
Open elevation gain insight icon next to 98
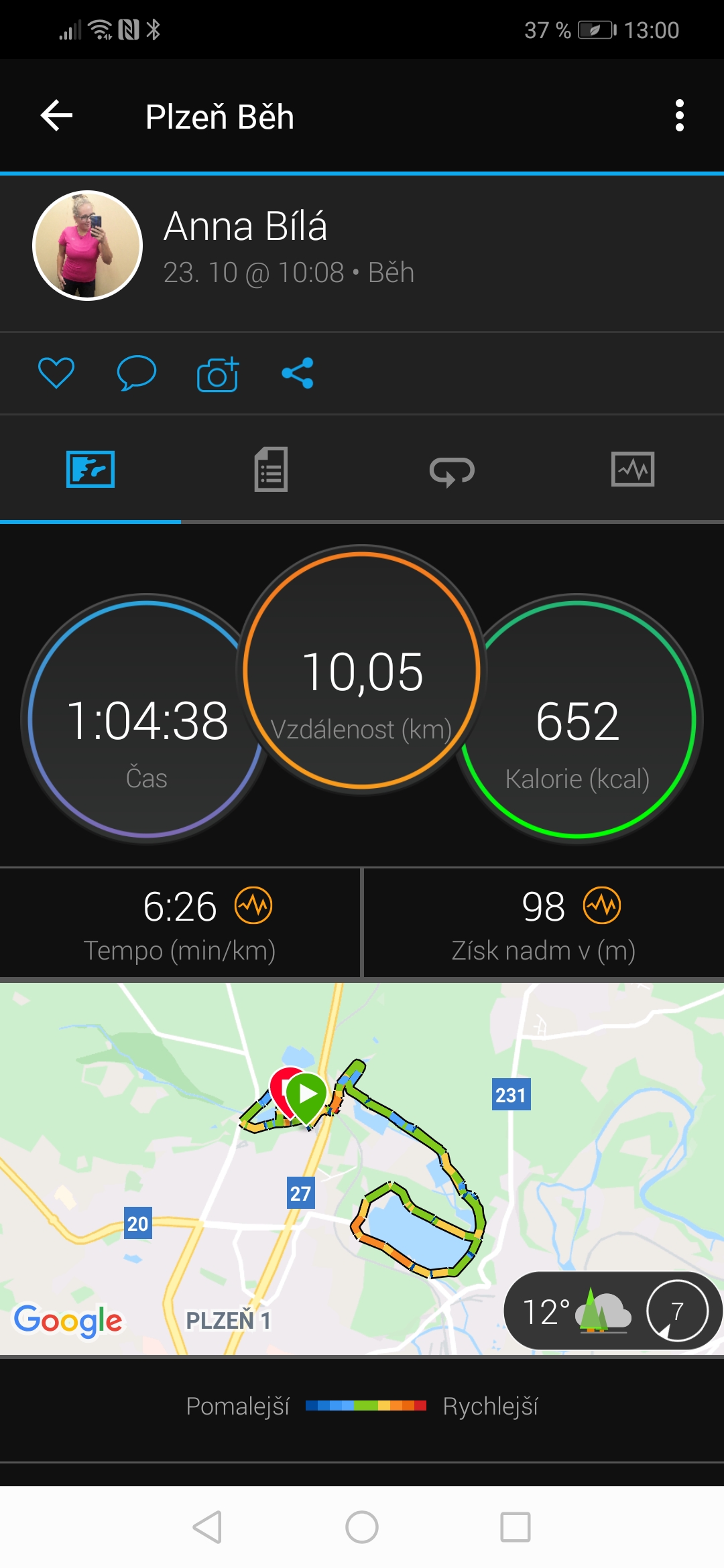tap(601, 905)
